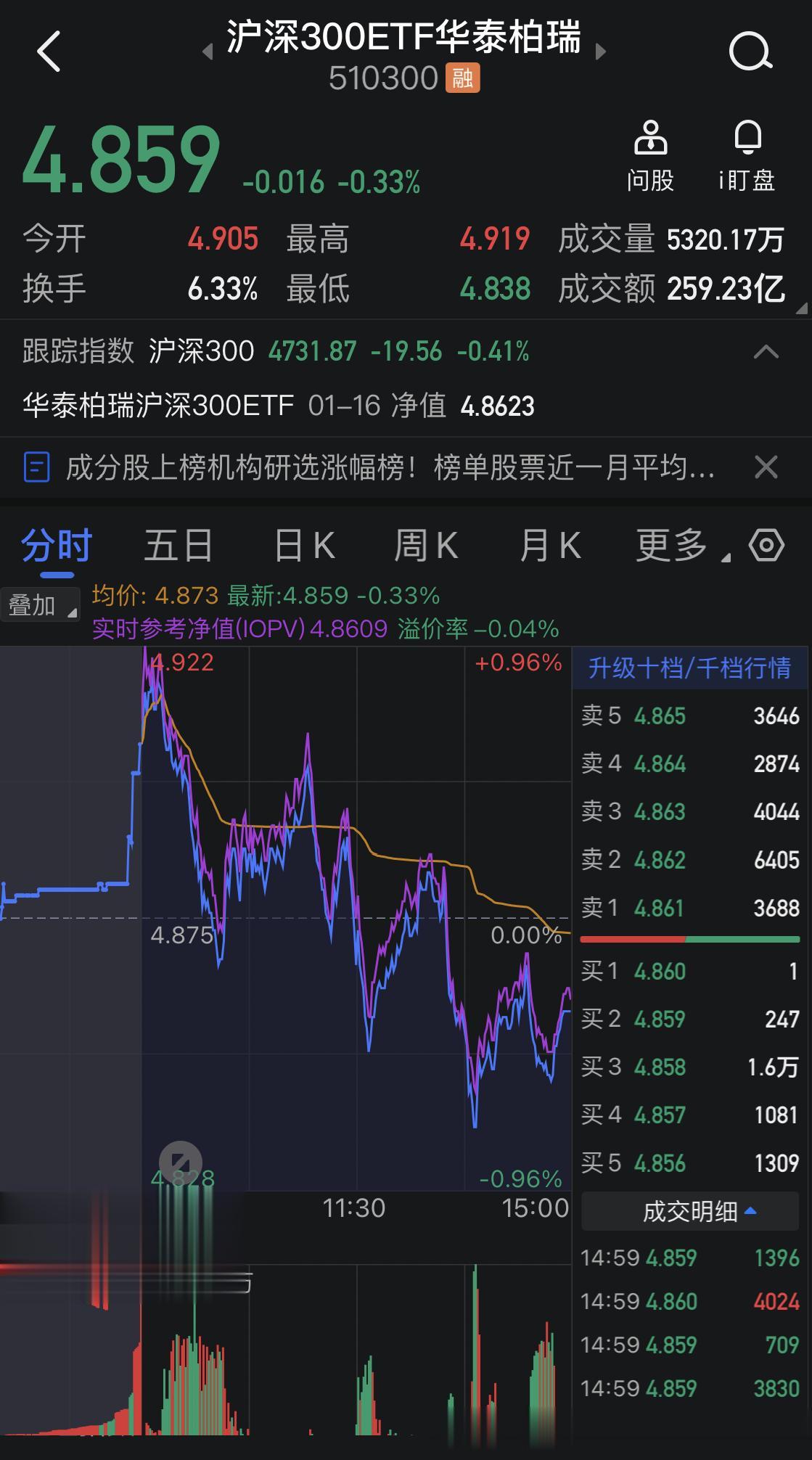Open the search magnifier icon
Viewport: 812px width, 1460px height.
[750, 52]
